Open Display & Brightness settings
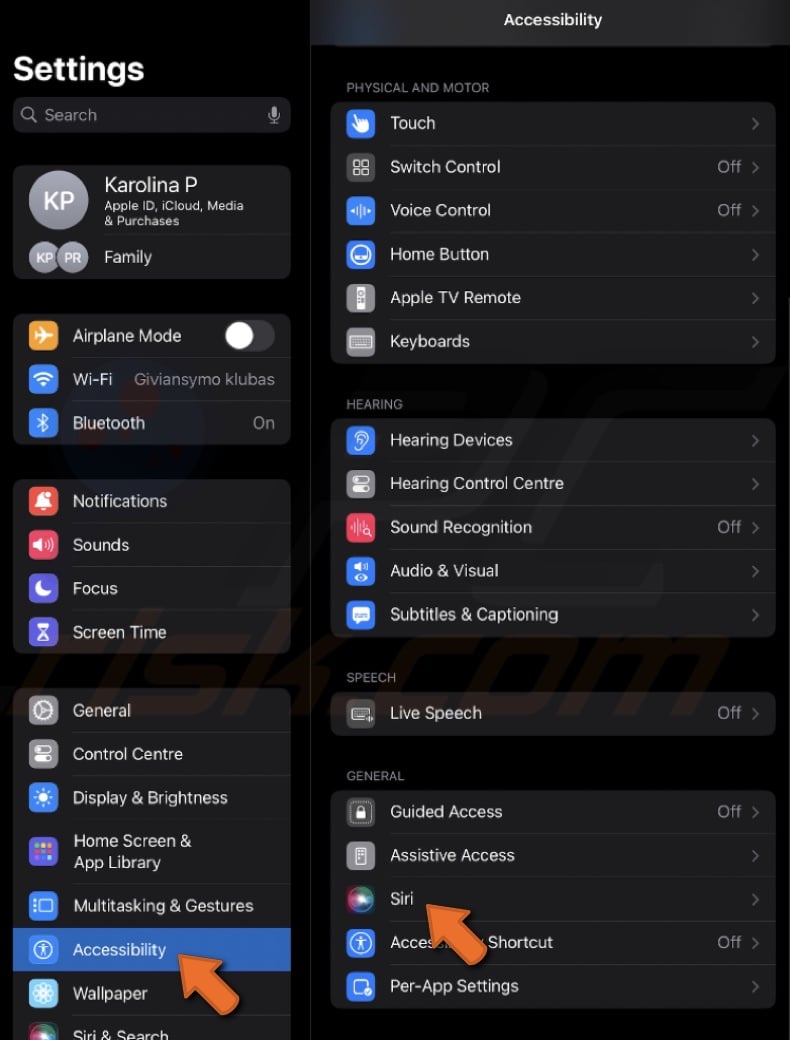Viewport: 790px width, 1040px height. 152,798
